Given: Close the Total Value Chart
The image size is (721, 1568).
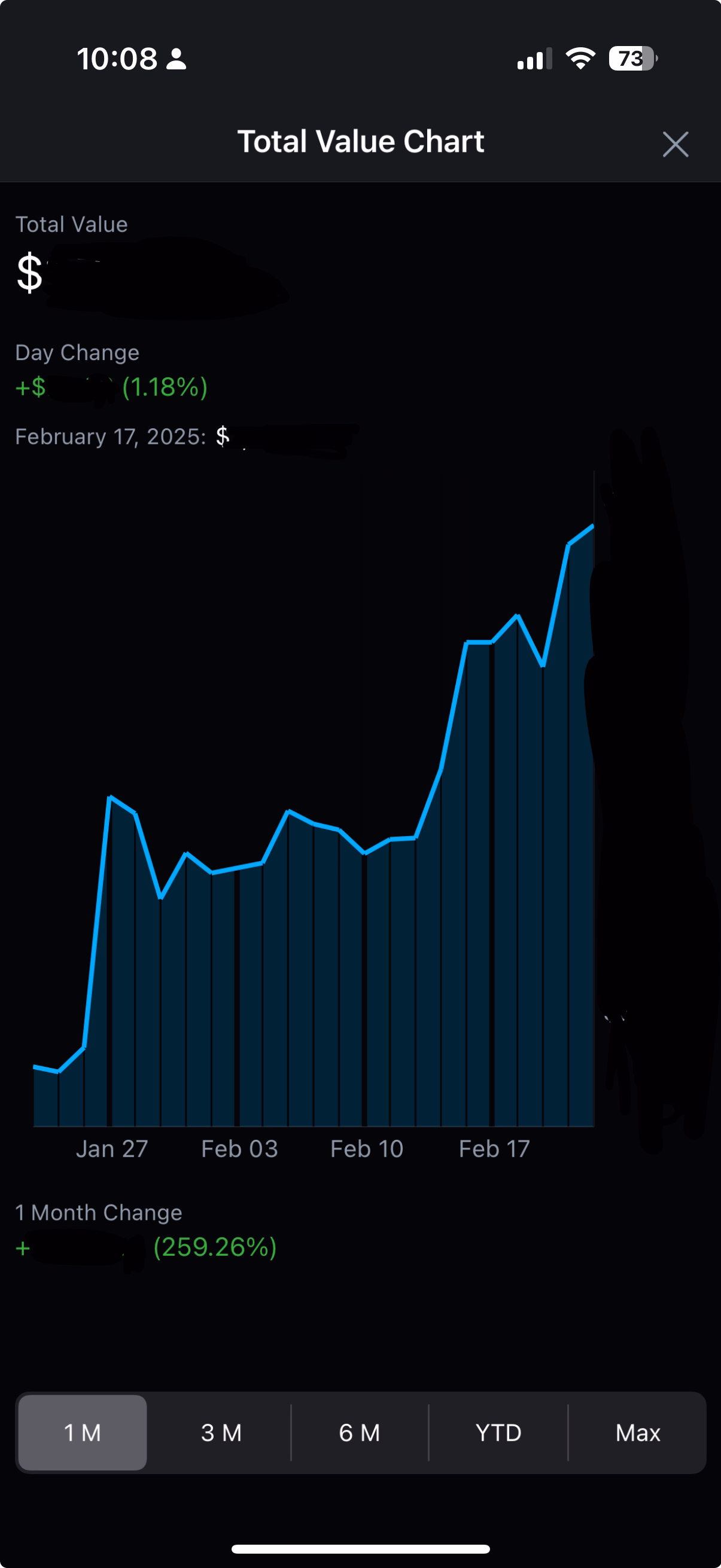Looking at the screenshot, I should coord(675,144).
